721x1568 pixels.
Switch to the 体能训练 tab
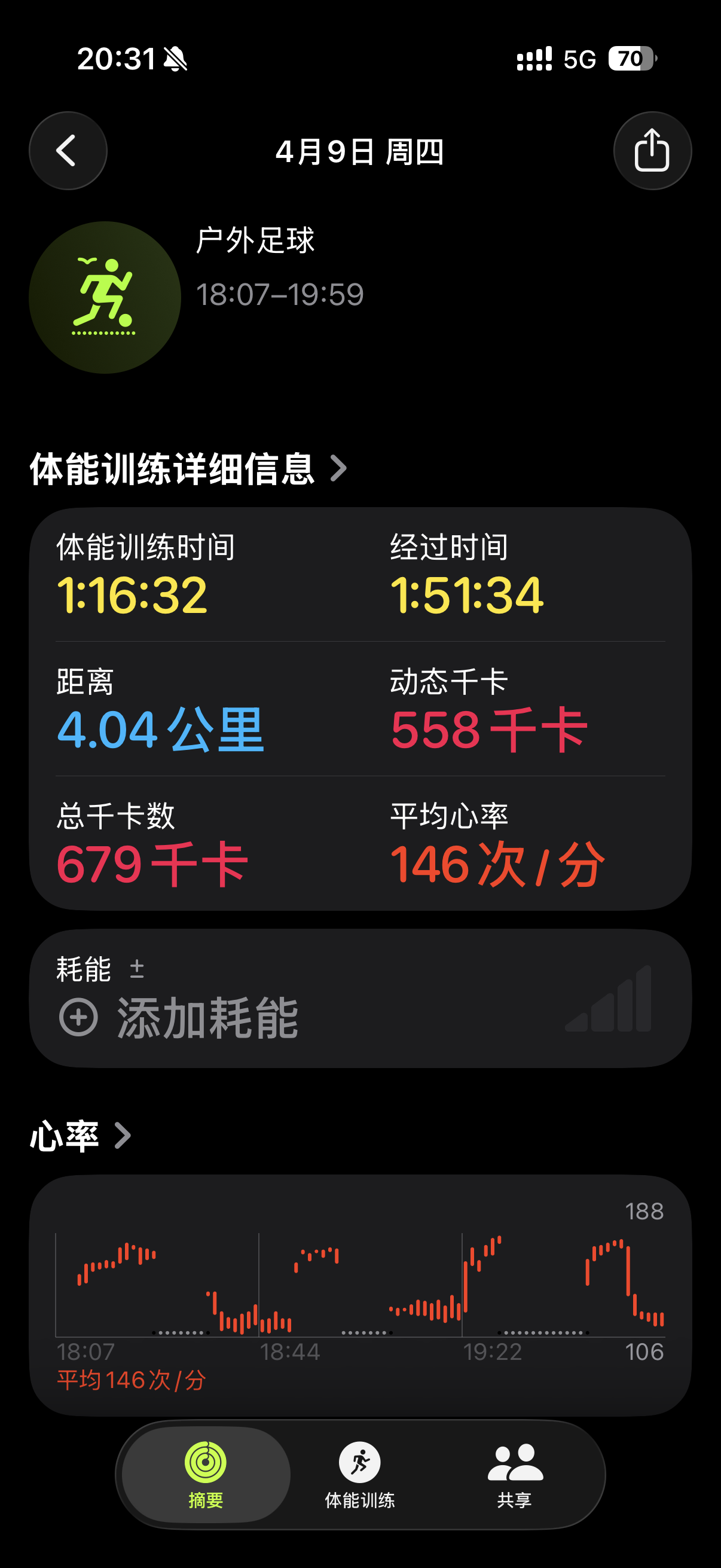coord(360,1474)
